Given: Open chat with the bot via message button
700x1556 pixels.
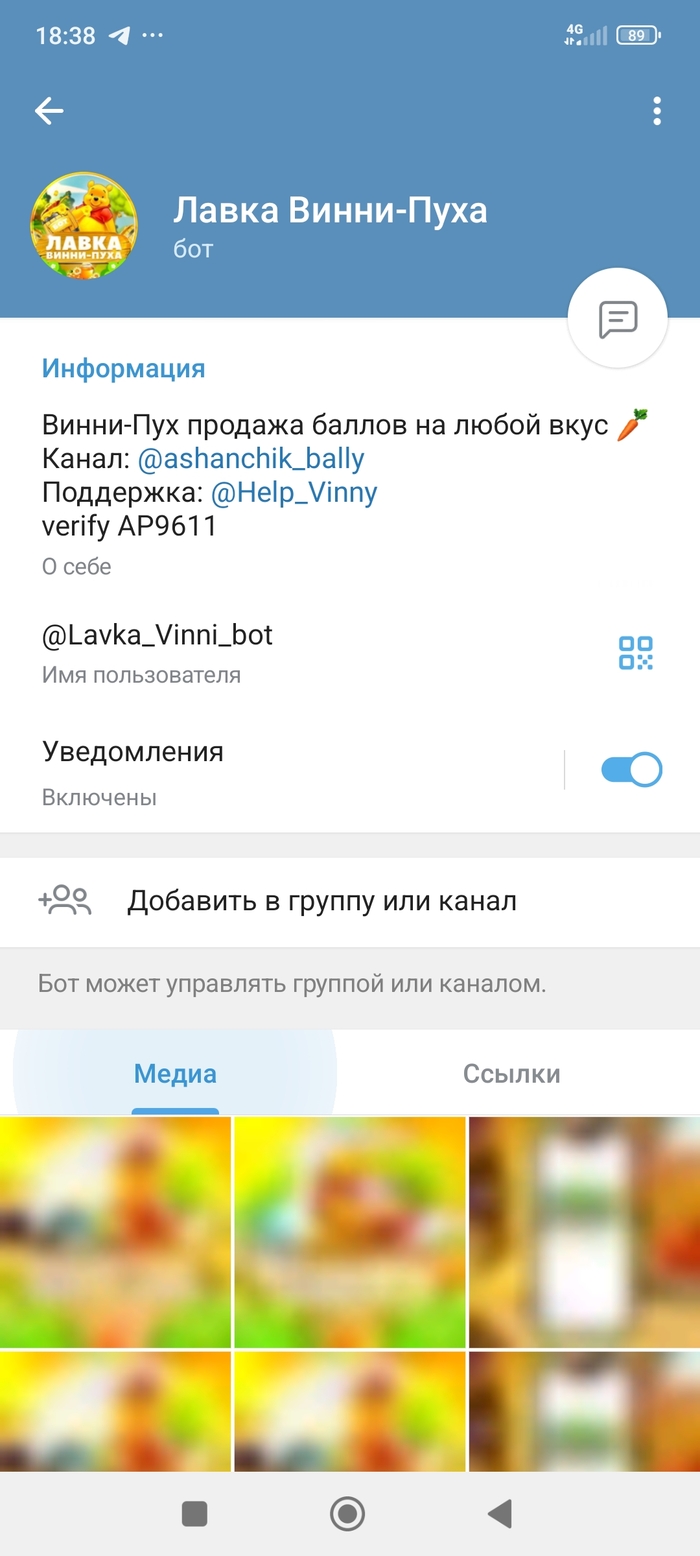Looking at the screenshot, I should click(x=617, y=319).
